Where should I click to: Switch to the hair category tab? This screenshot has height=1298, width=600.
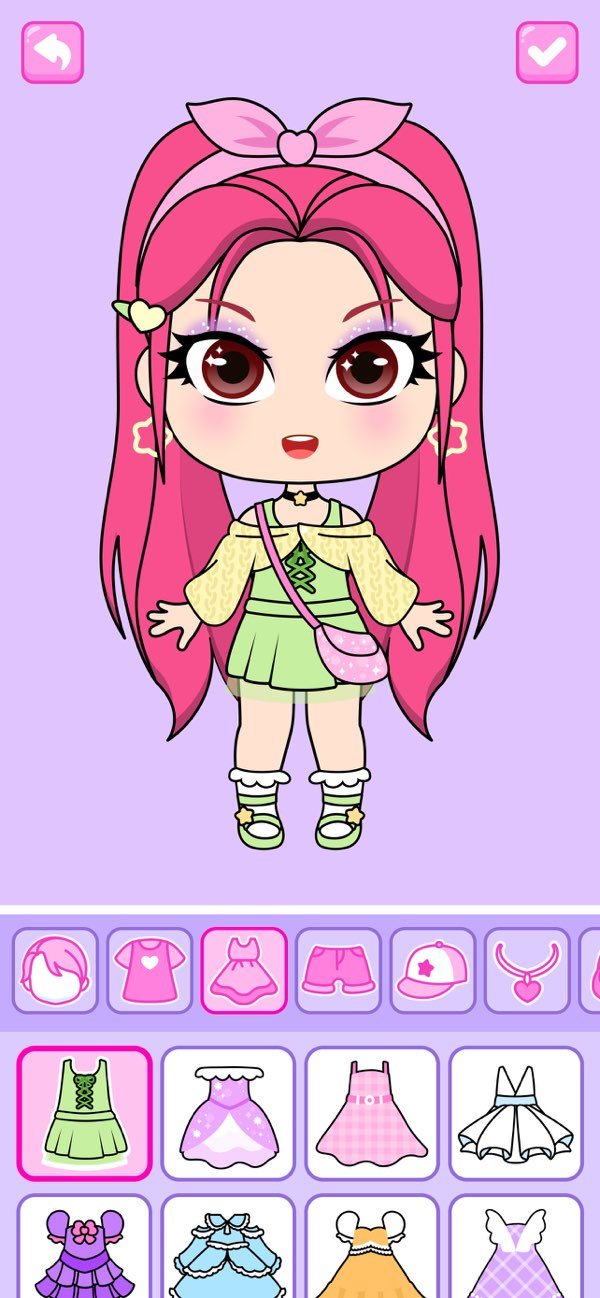[x=55, y=970]
